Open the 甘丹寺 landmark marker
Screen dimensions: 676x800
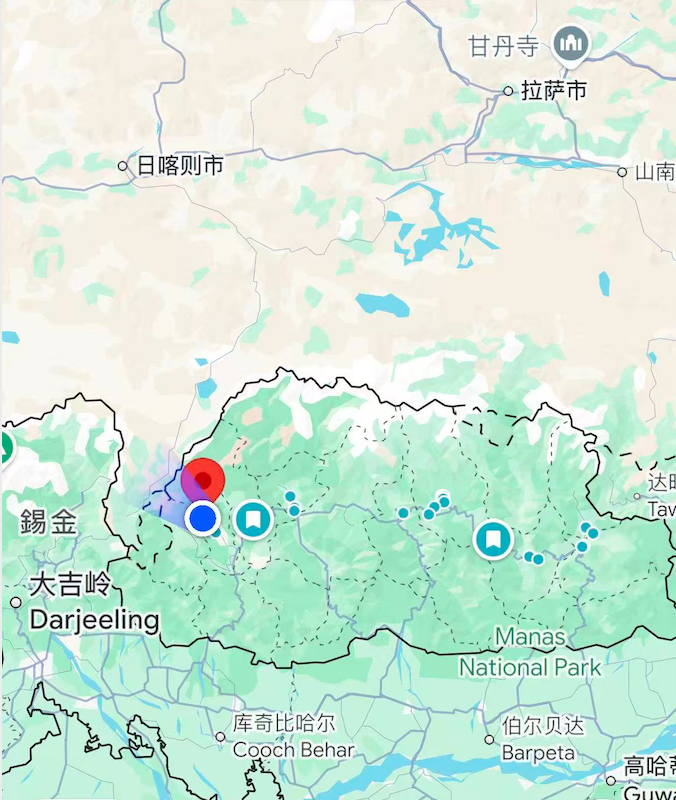pyautogui.click(x=572, y=44)
